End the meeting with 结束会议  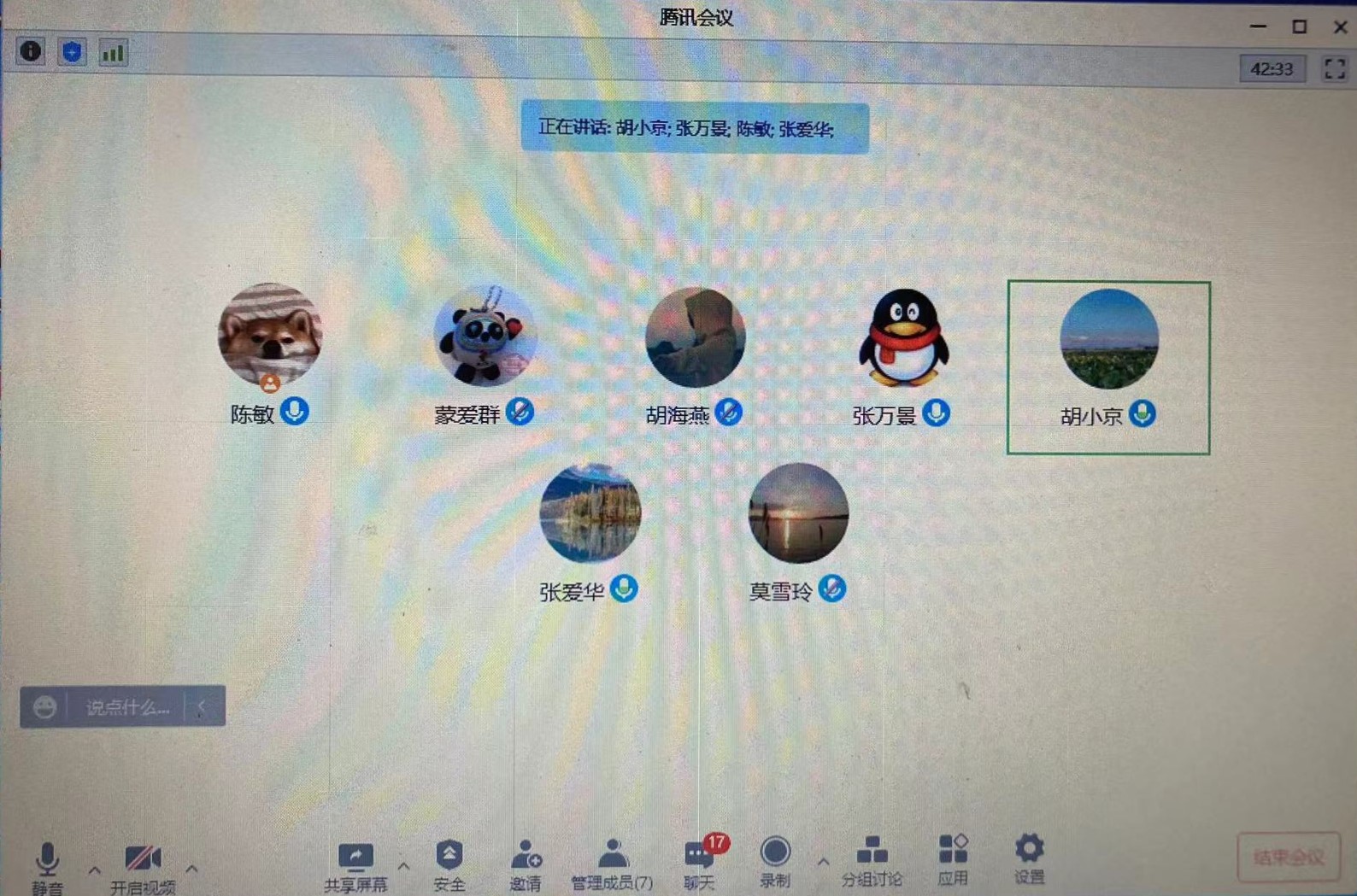pos(1288,857)
